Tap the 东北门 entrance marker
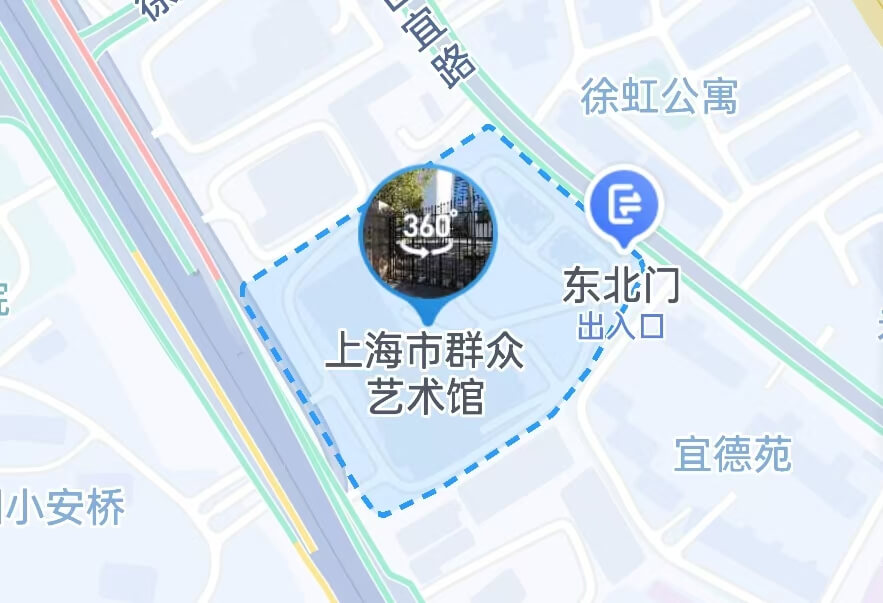 pos(624,205)
